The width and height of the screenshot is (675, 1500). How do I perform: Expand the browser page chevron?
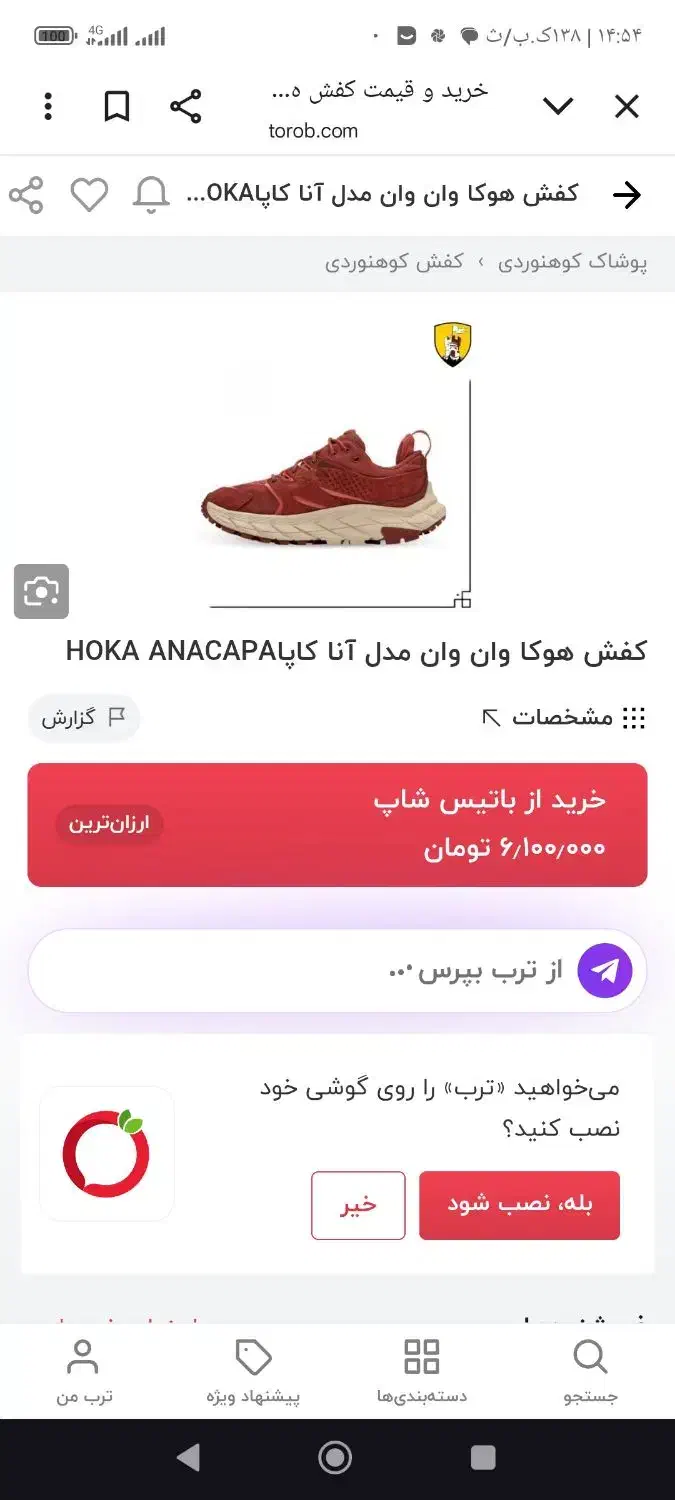[x=558, y=106]
